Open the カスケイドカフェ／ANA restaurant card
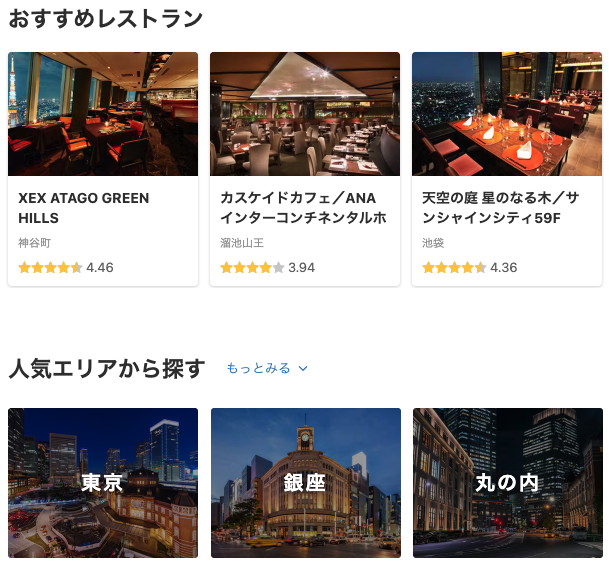The image size is (609, 563). click(x=304, y=168)
